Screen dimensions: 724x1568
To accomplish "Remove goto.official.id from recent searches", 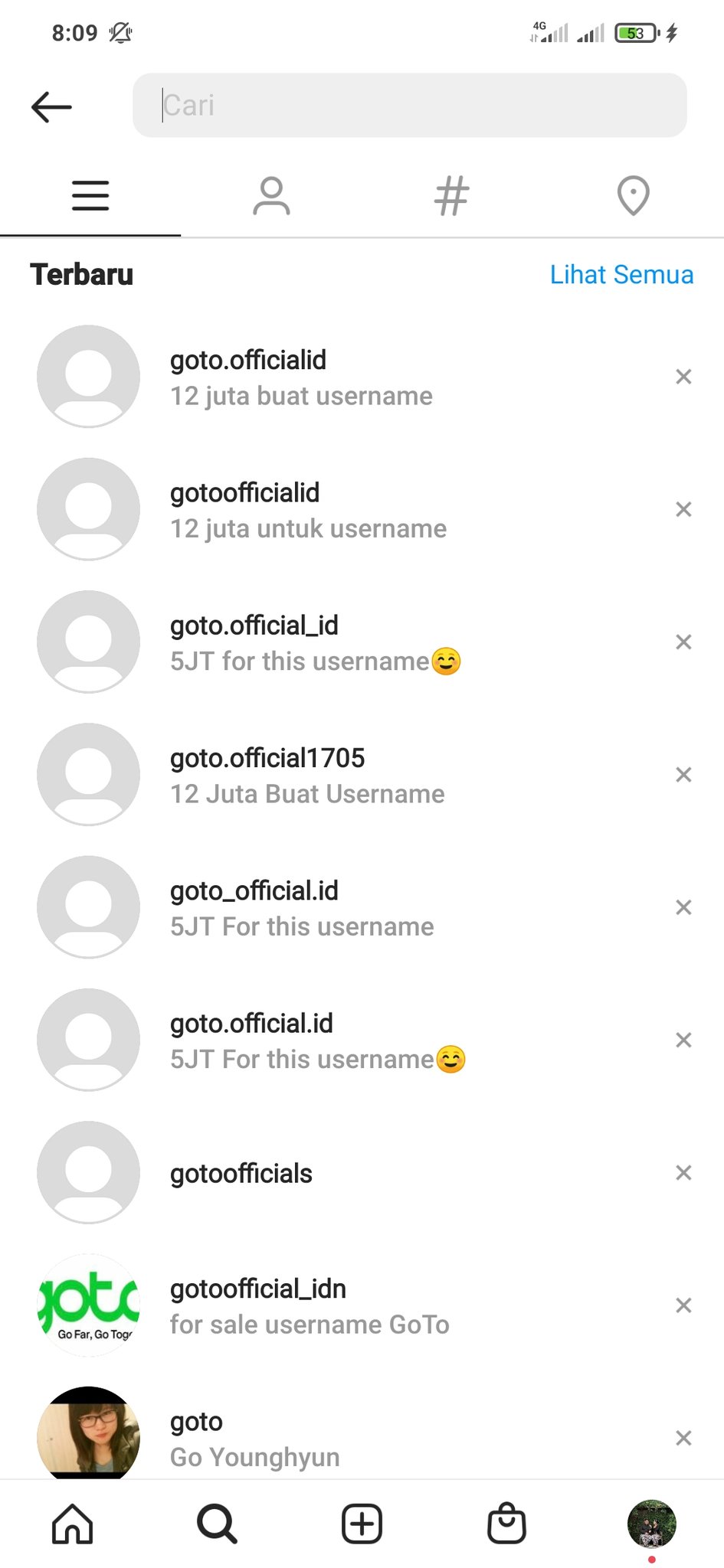I will coord(683,1040).
